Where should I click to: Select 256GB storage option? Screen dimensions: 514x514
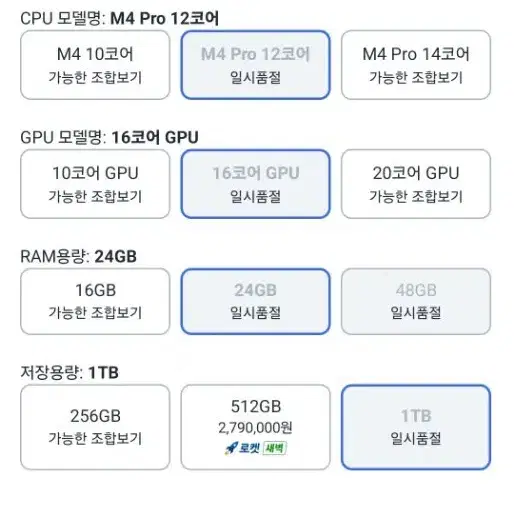point(95,427)
